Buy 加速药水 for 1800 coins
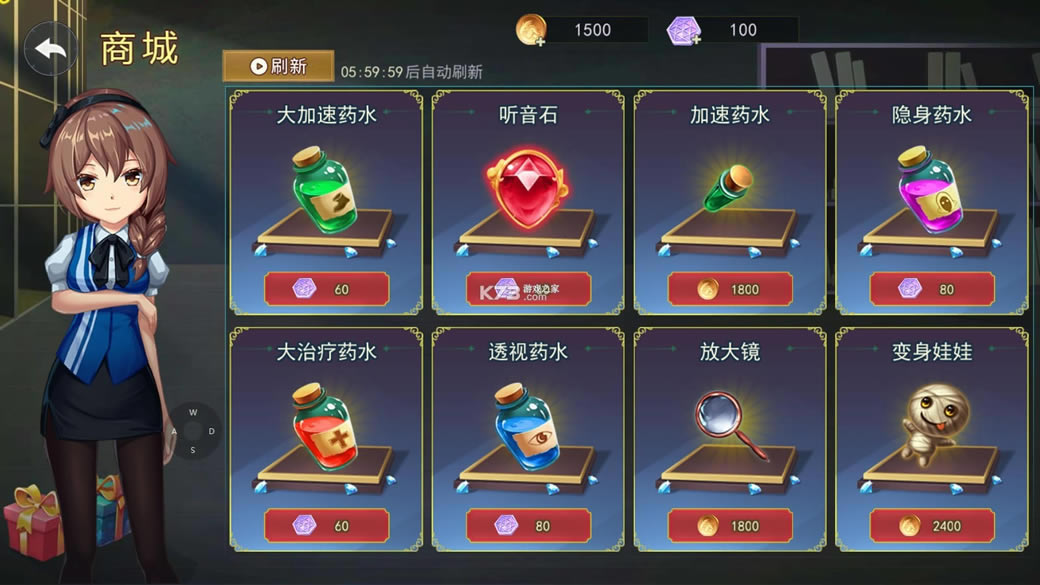Viewport: 1040px width, 585px height. tap(730, 289)
